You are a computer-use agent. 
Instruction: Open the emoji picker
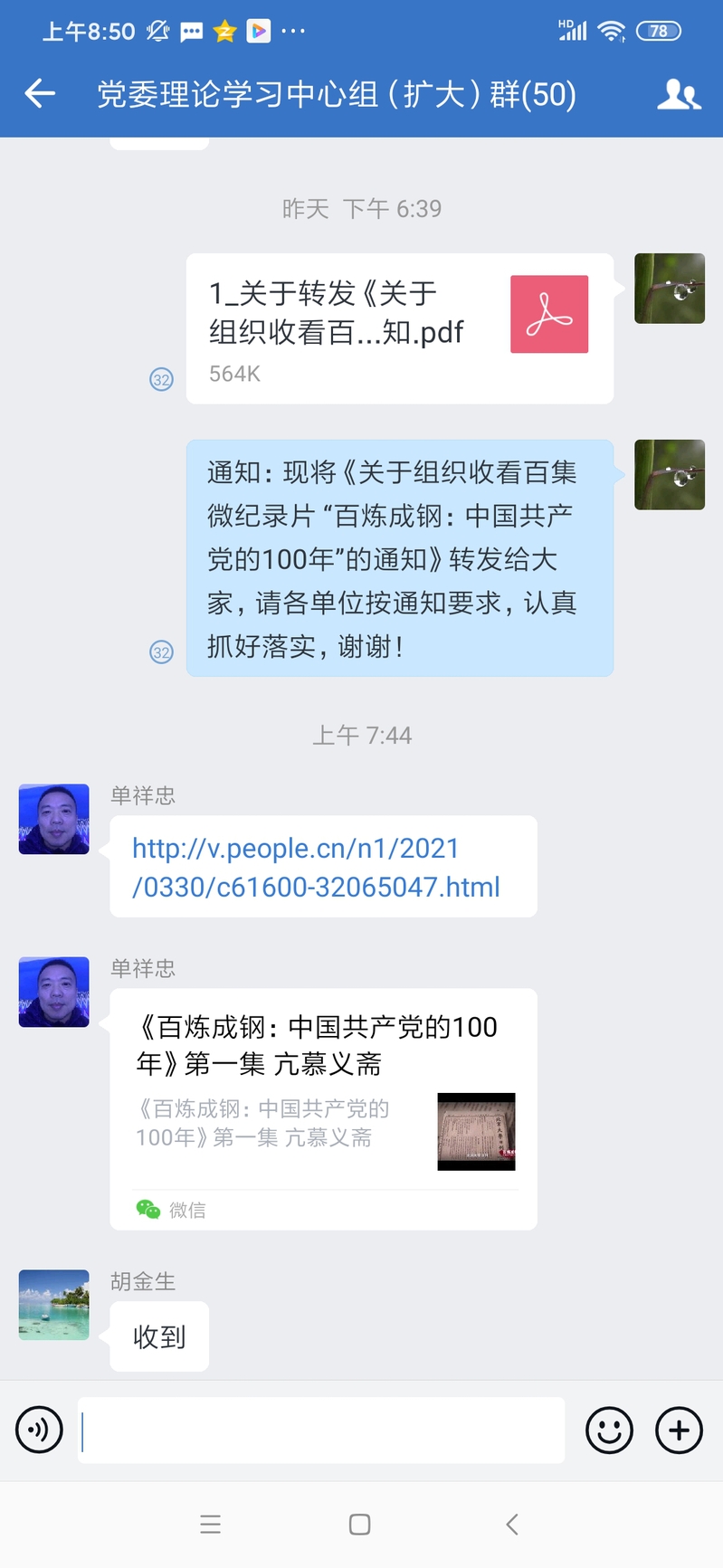click(609, 1430)
